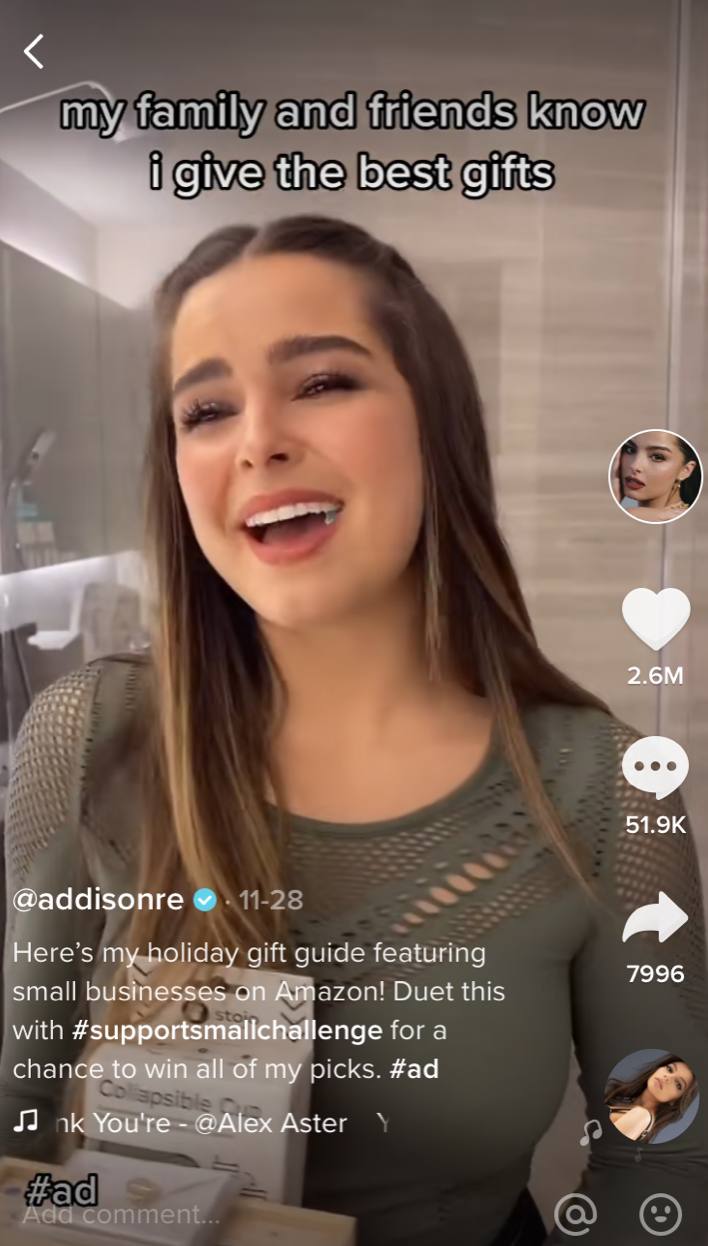Like this video with the heart

pos(655,618)
